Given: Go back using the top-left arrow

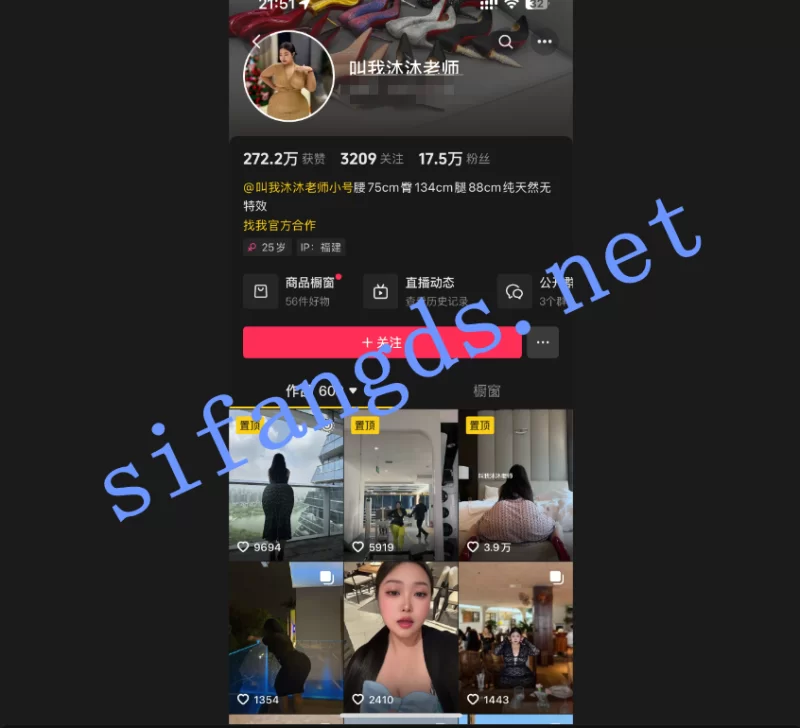Looking at the screenshot, I should 256,41.
